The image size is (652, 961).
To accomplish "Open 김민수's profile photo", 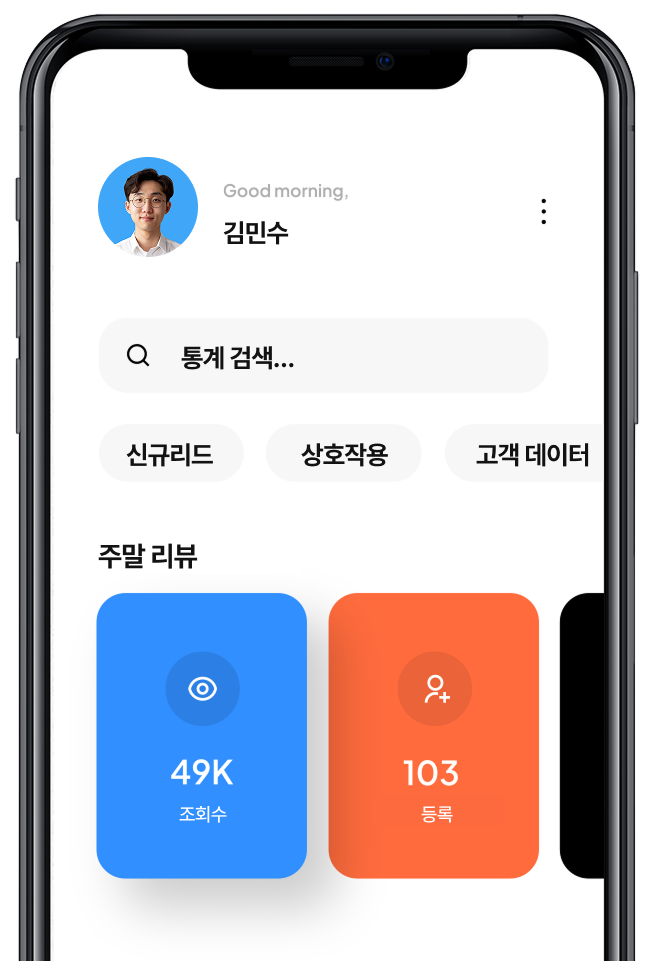I will [x=148, y=207].
